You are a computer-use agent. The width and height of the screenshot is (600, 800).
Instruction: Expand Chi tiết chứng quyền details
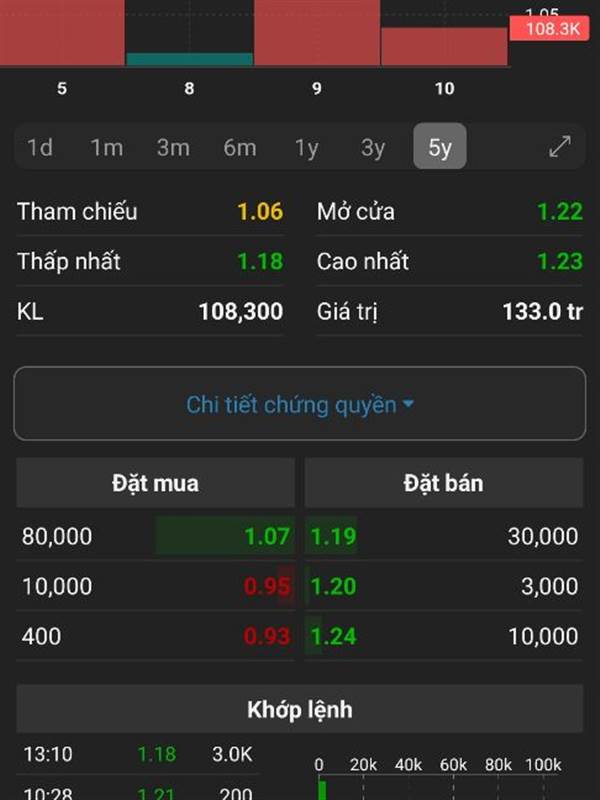point(300,405)
